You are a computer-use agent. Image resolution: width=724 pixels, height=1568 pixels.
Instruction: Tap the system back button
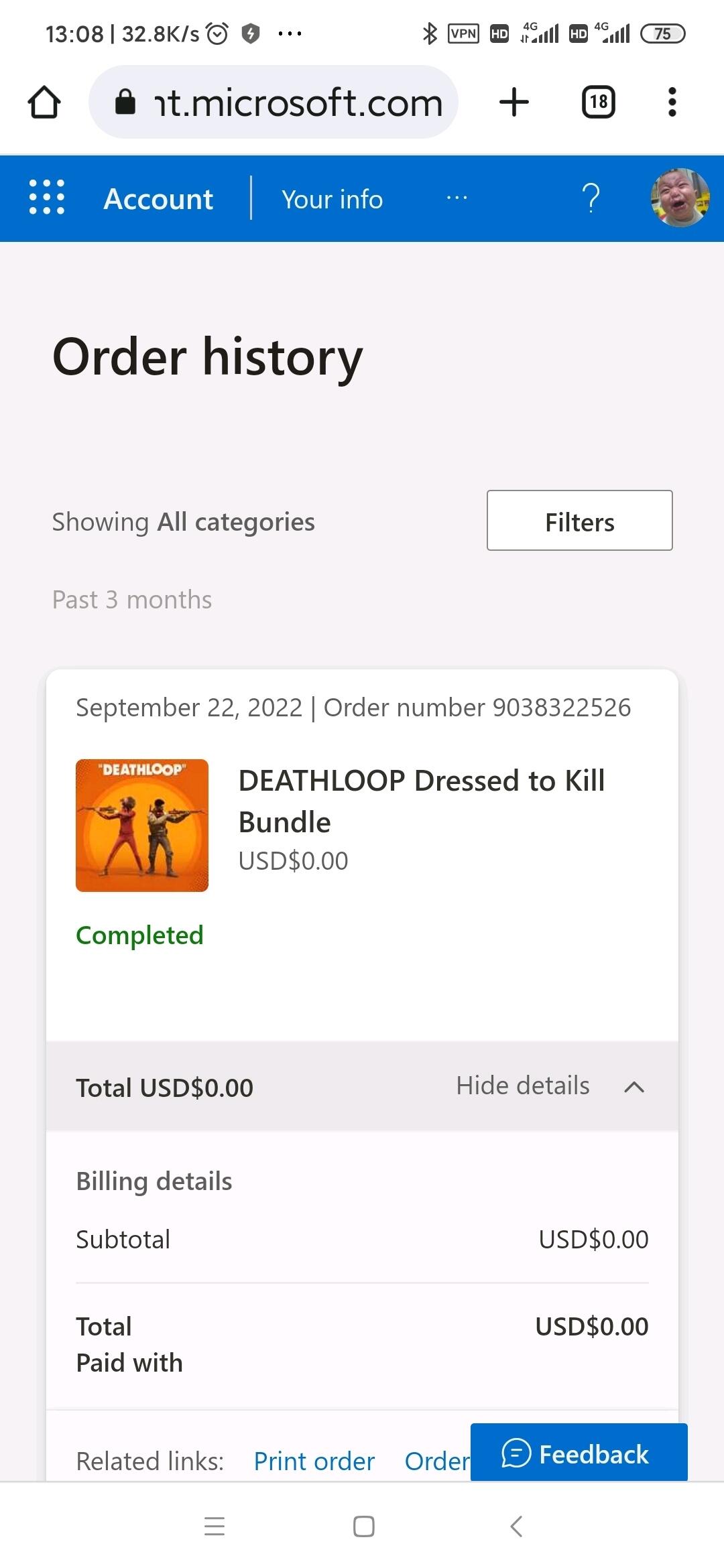coord(516,1526)
